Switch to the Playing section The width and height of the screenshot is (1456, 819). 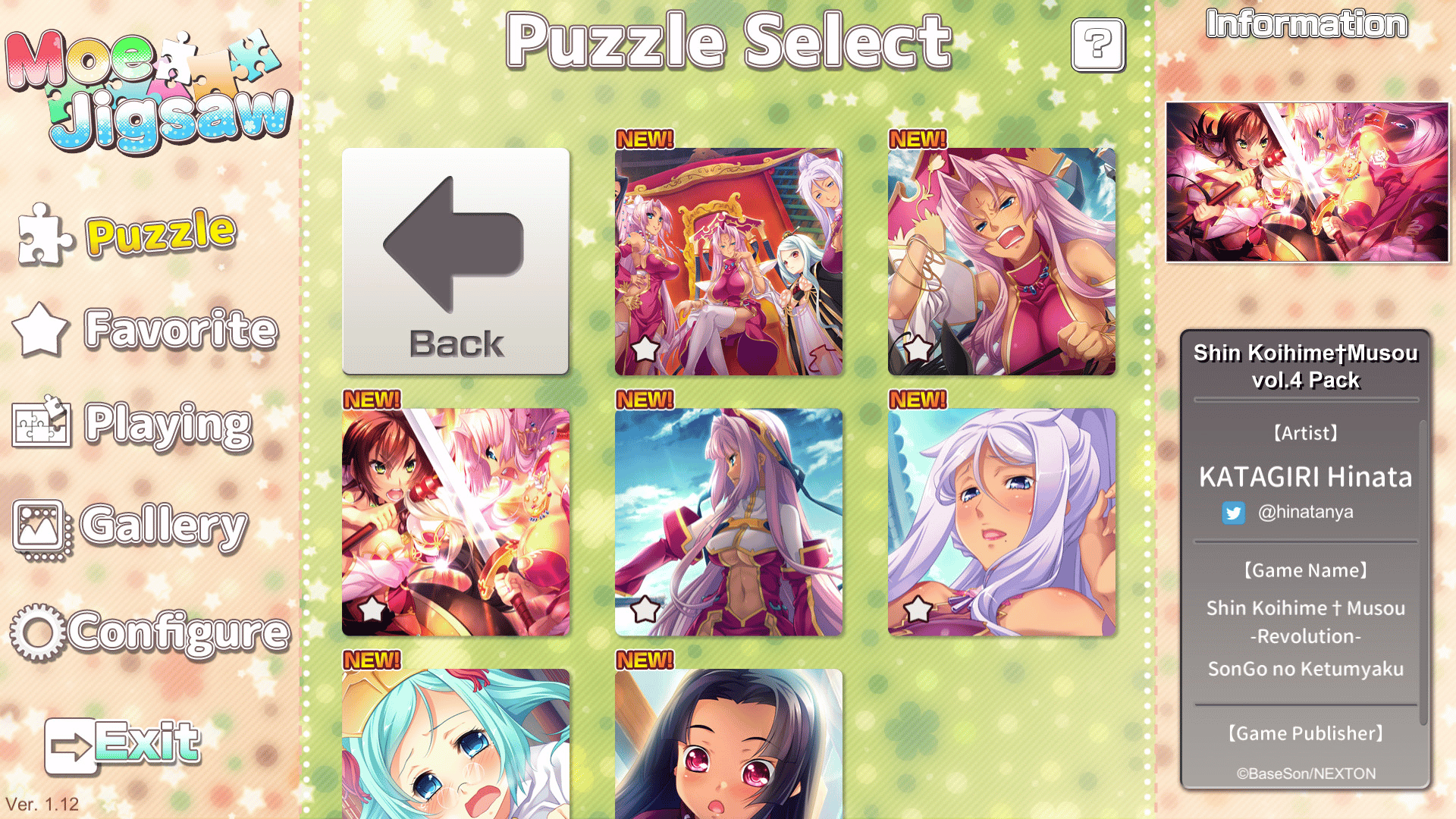click(132, 425)
